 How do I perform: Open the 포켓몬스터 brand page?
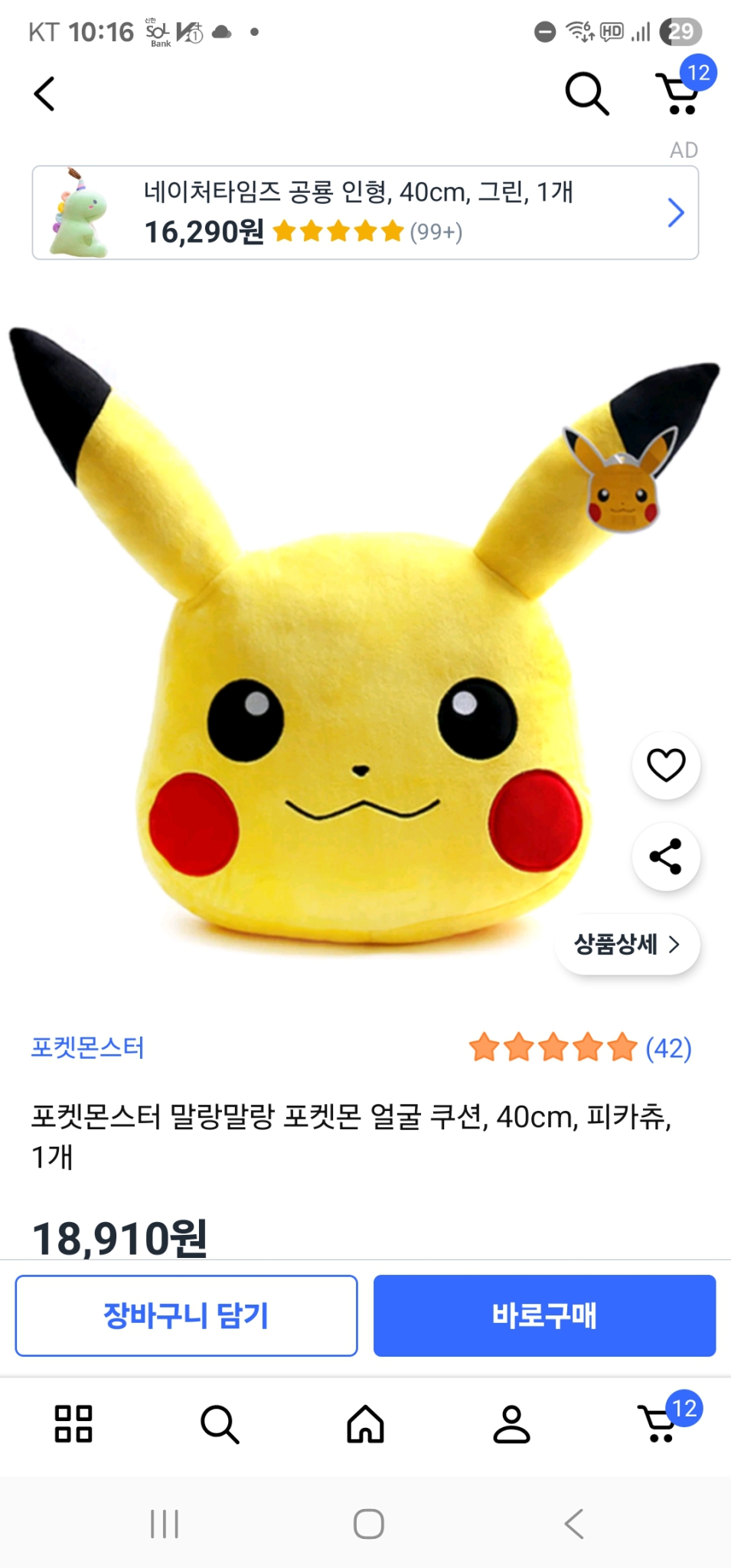coord(90,1050)
